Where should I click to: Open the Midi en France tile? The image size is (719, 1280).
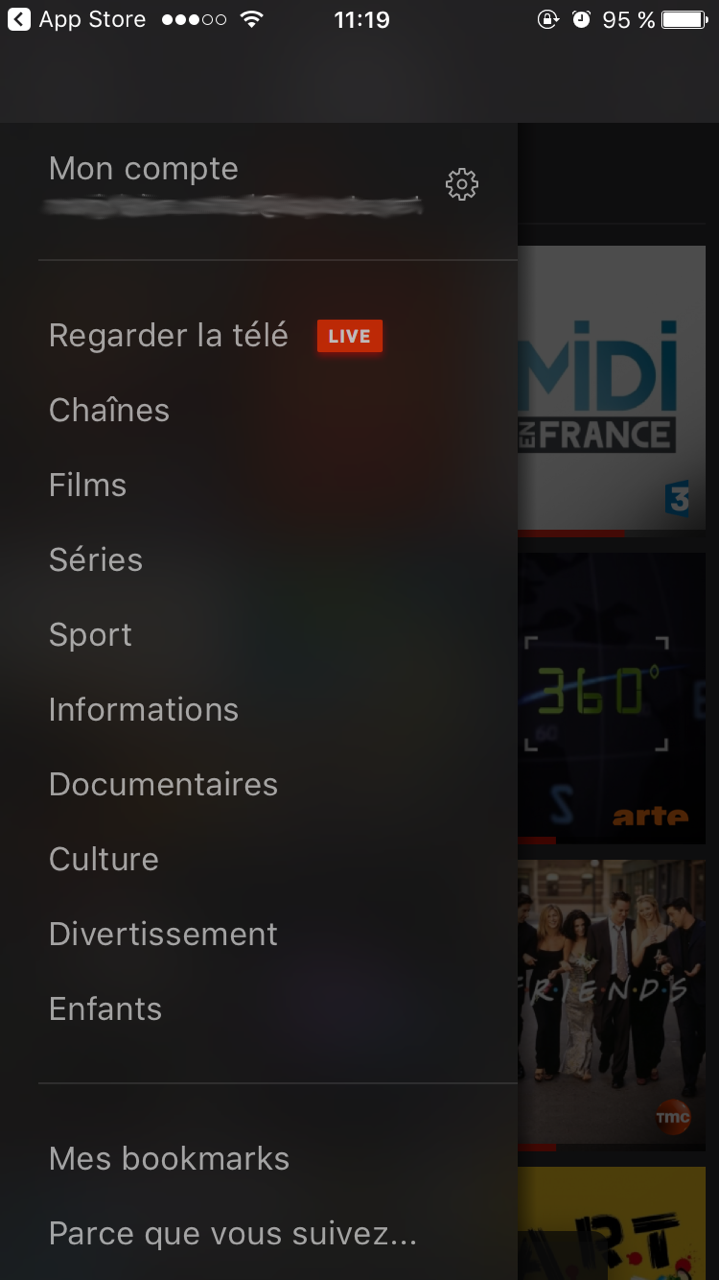(611, 388)
